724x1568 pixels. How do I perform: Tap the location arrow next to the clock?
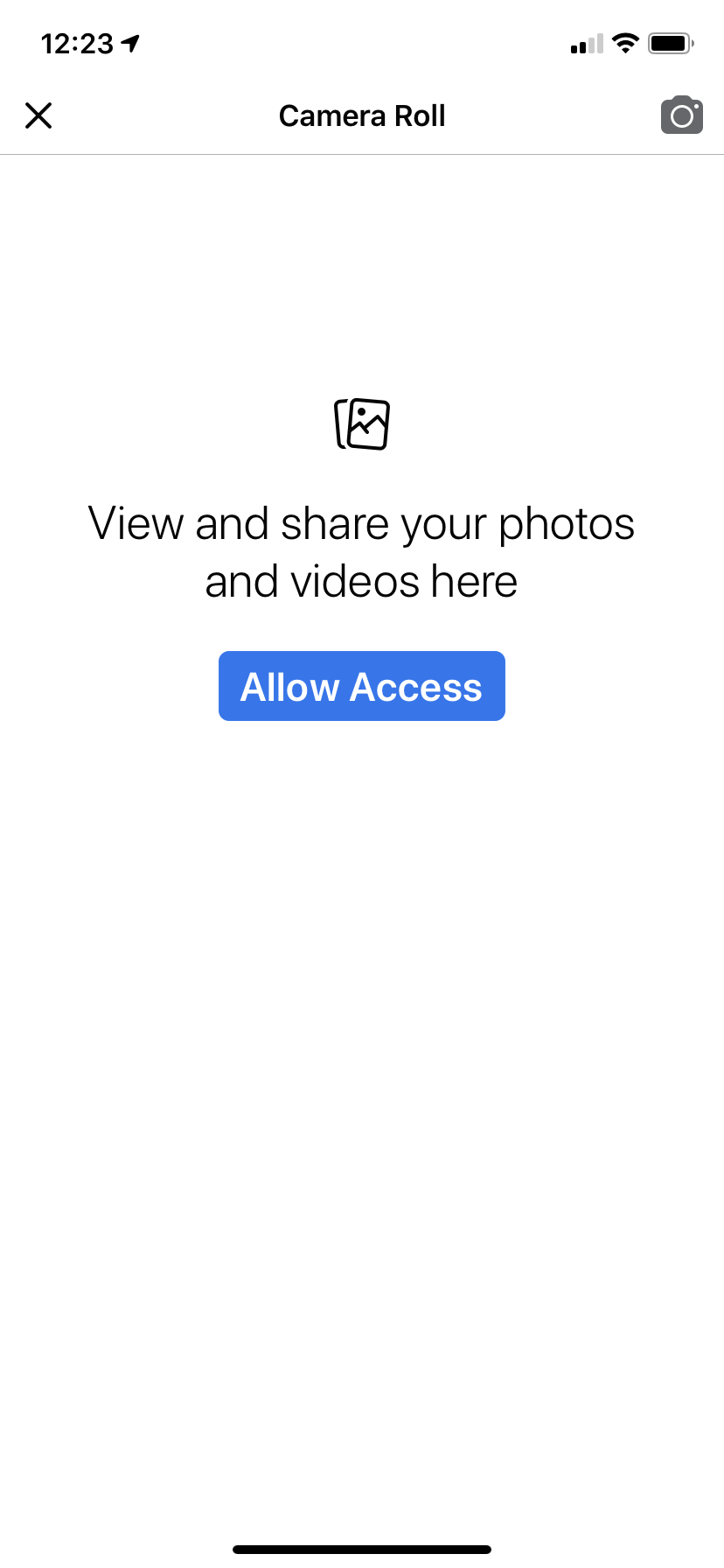[x=129, y=43]
